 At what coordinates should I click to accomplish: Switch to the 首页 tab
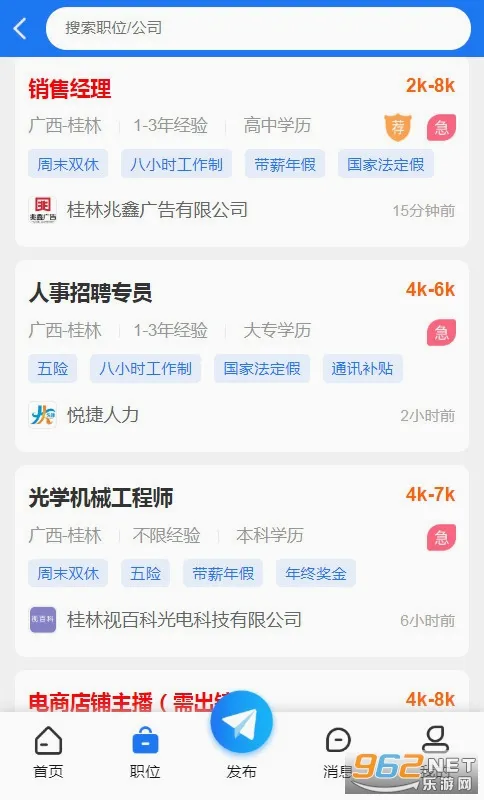48,752
